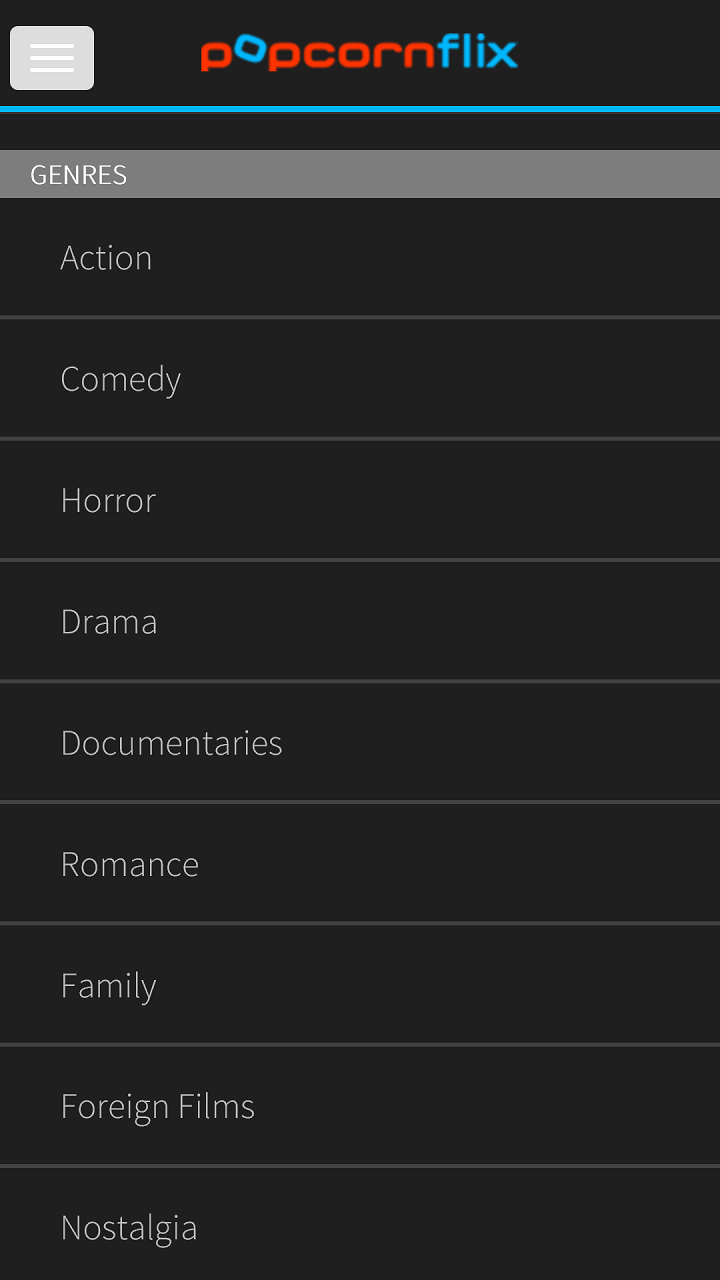720x1280 pixels.
Task: Tap the Nostalgia row at bottom
Action: (x=129, y=1226)
